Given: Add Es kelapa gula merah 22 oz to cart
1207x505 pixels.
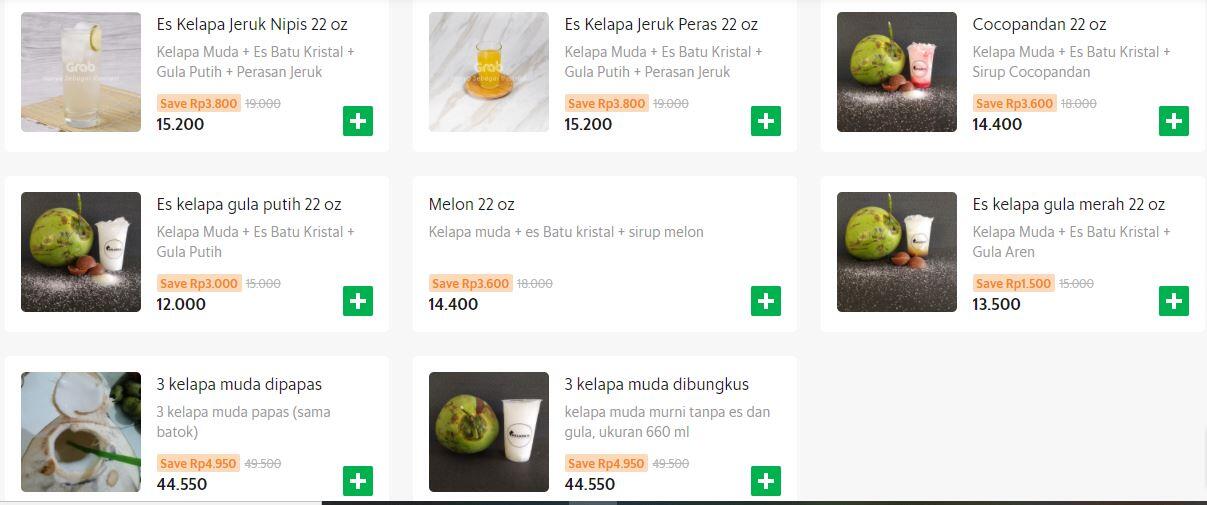Looking at the screenshot, I should [1174, 301].
